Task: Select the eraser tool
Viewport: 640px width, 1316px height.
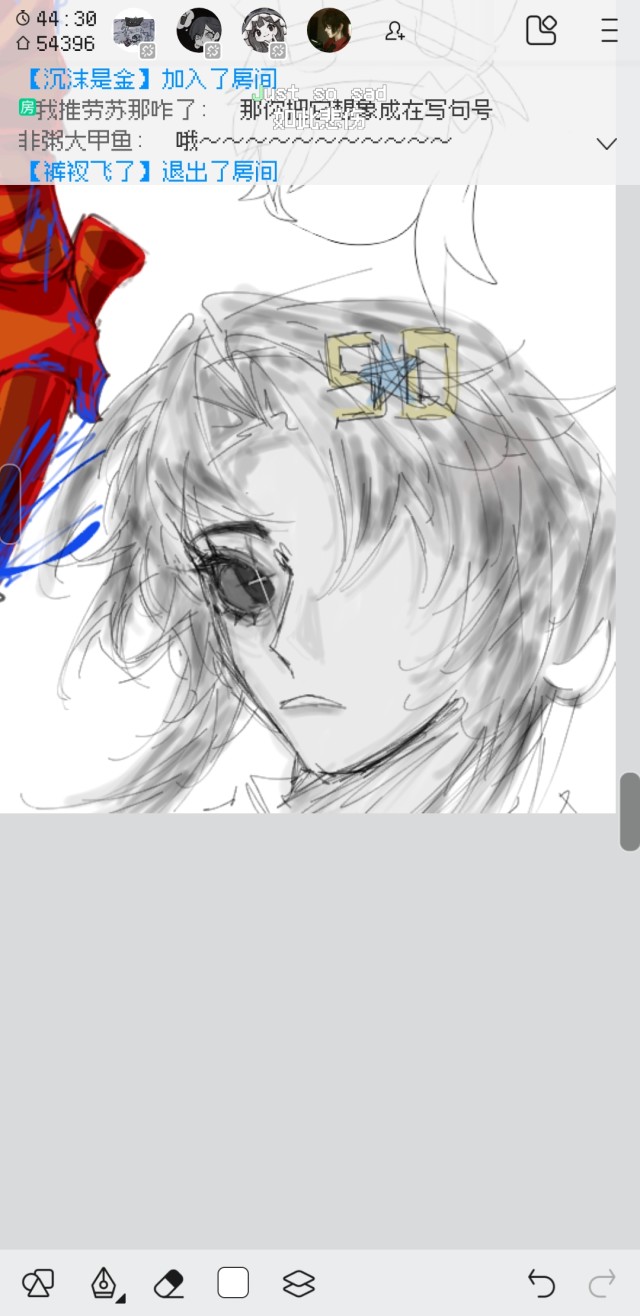Action: tap(169, 1282)
